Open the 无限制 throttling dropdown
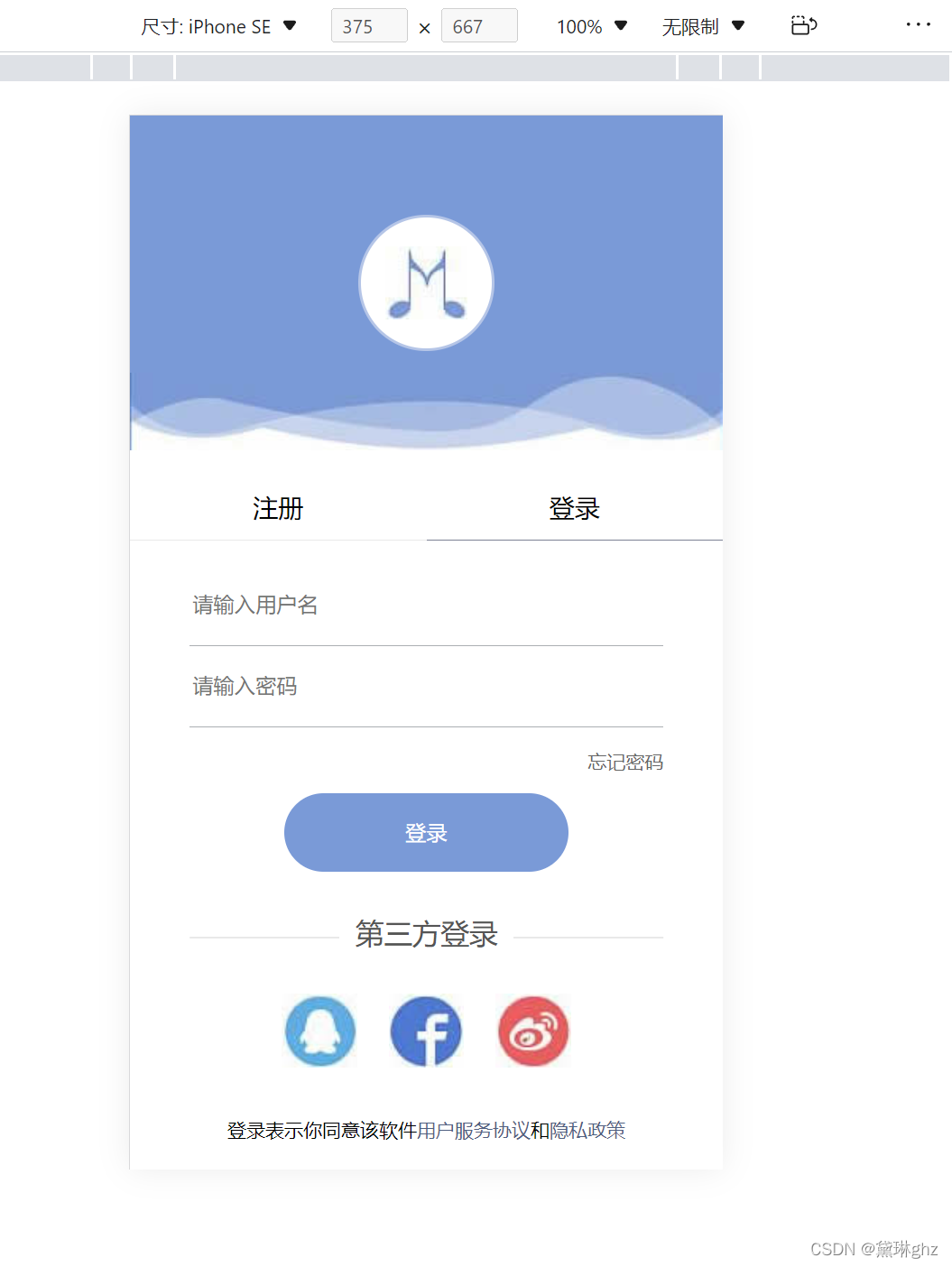 click(703, 26)
